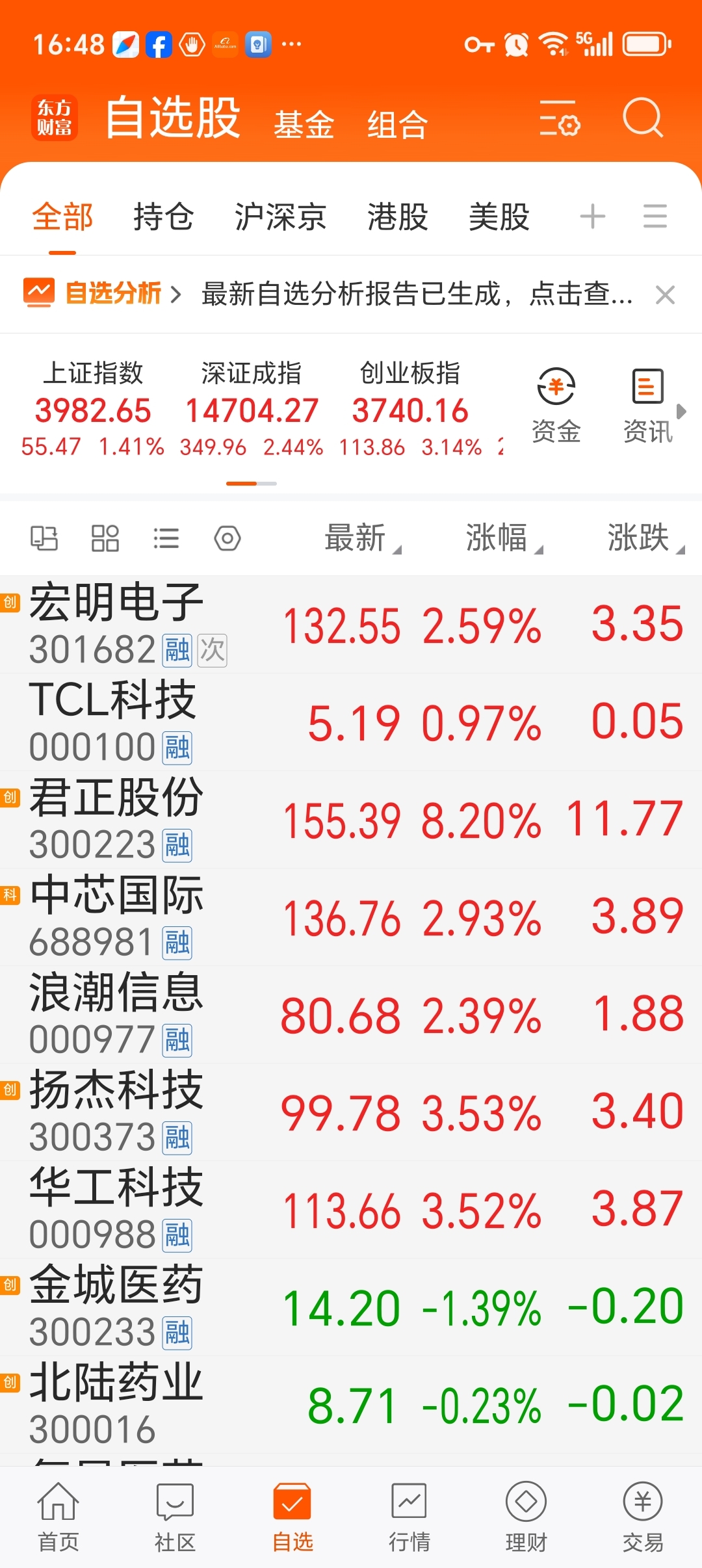Select the 持仓 group tab

163,216
